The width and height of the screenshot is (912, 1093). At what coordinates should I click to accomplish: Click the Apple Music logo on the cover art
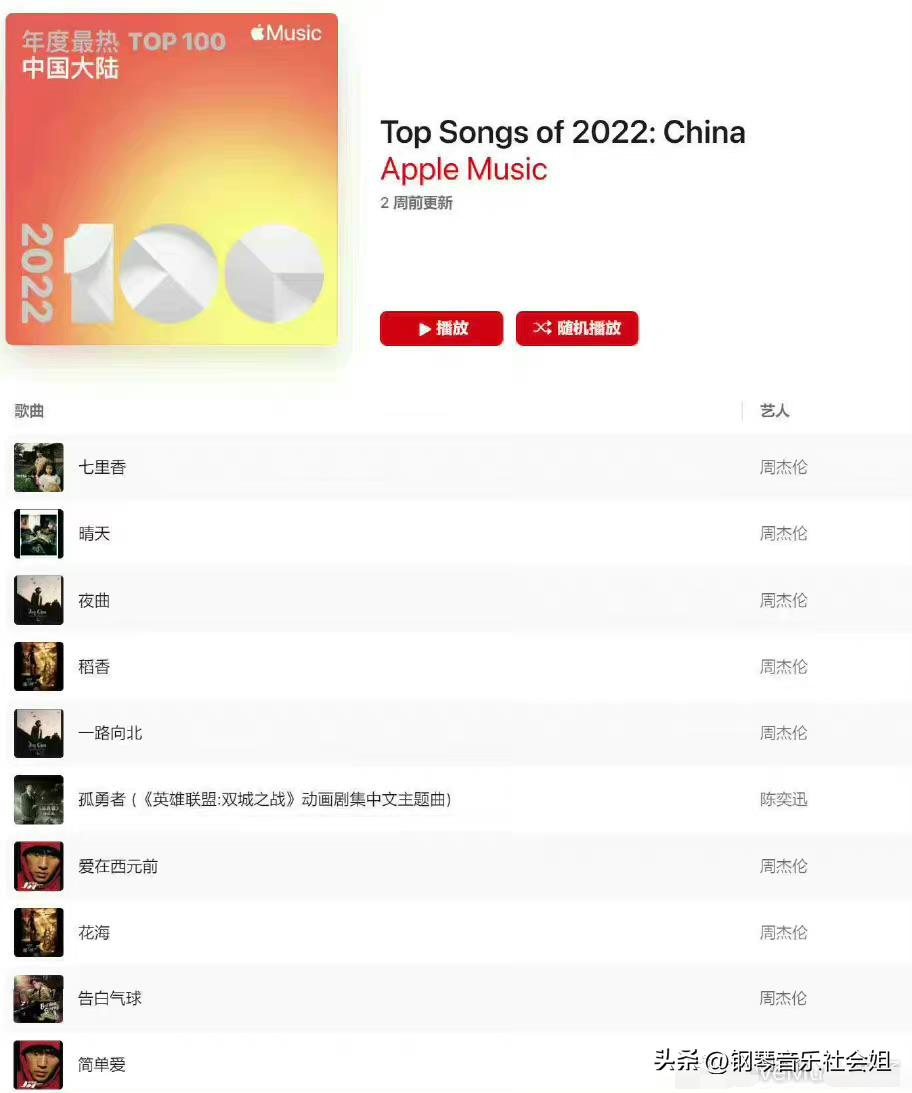(286, 33)
